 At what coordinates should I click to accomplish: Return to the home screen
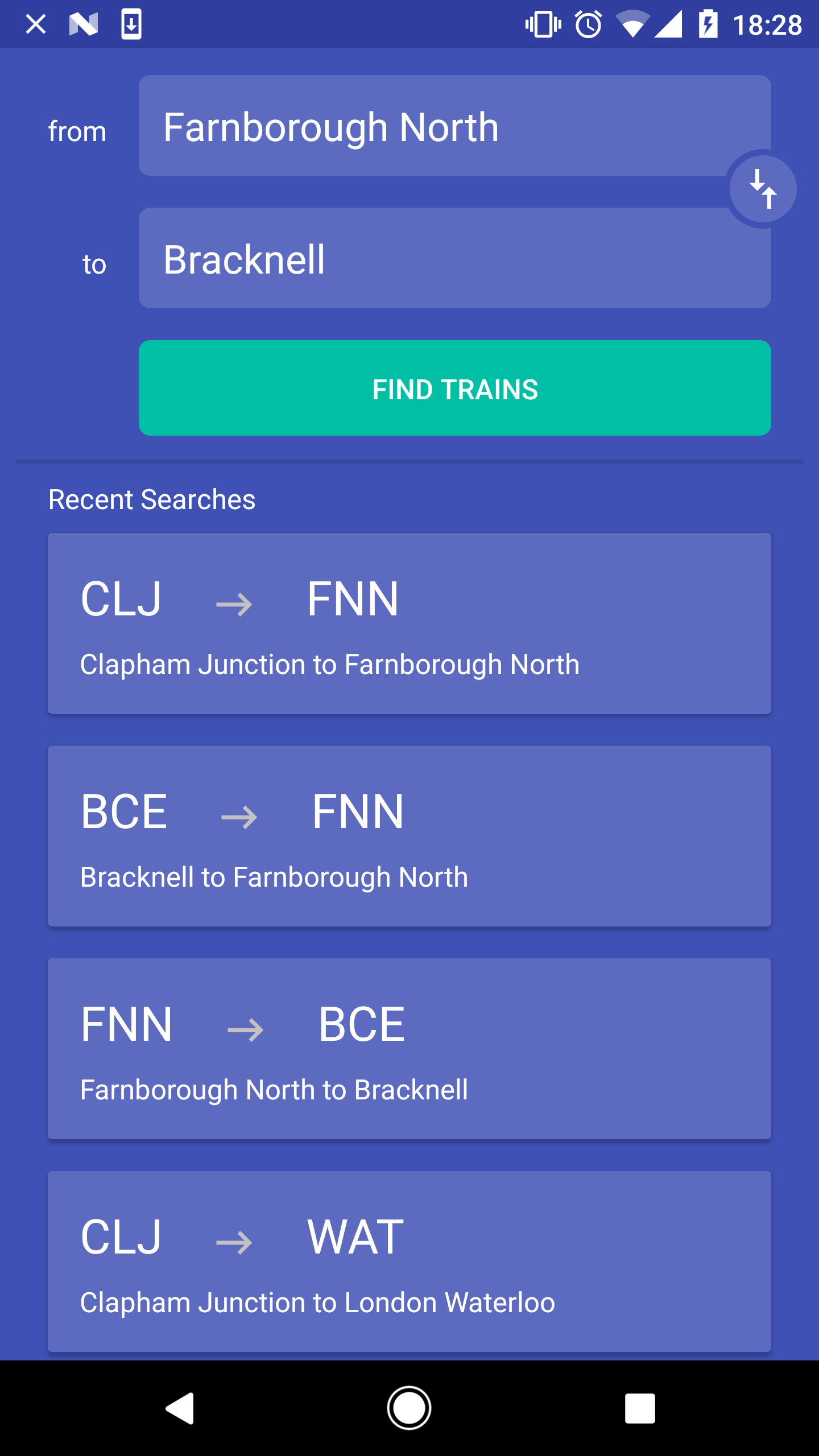pyautogui.click(x=409, y=1408)
